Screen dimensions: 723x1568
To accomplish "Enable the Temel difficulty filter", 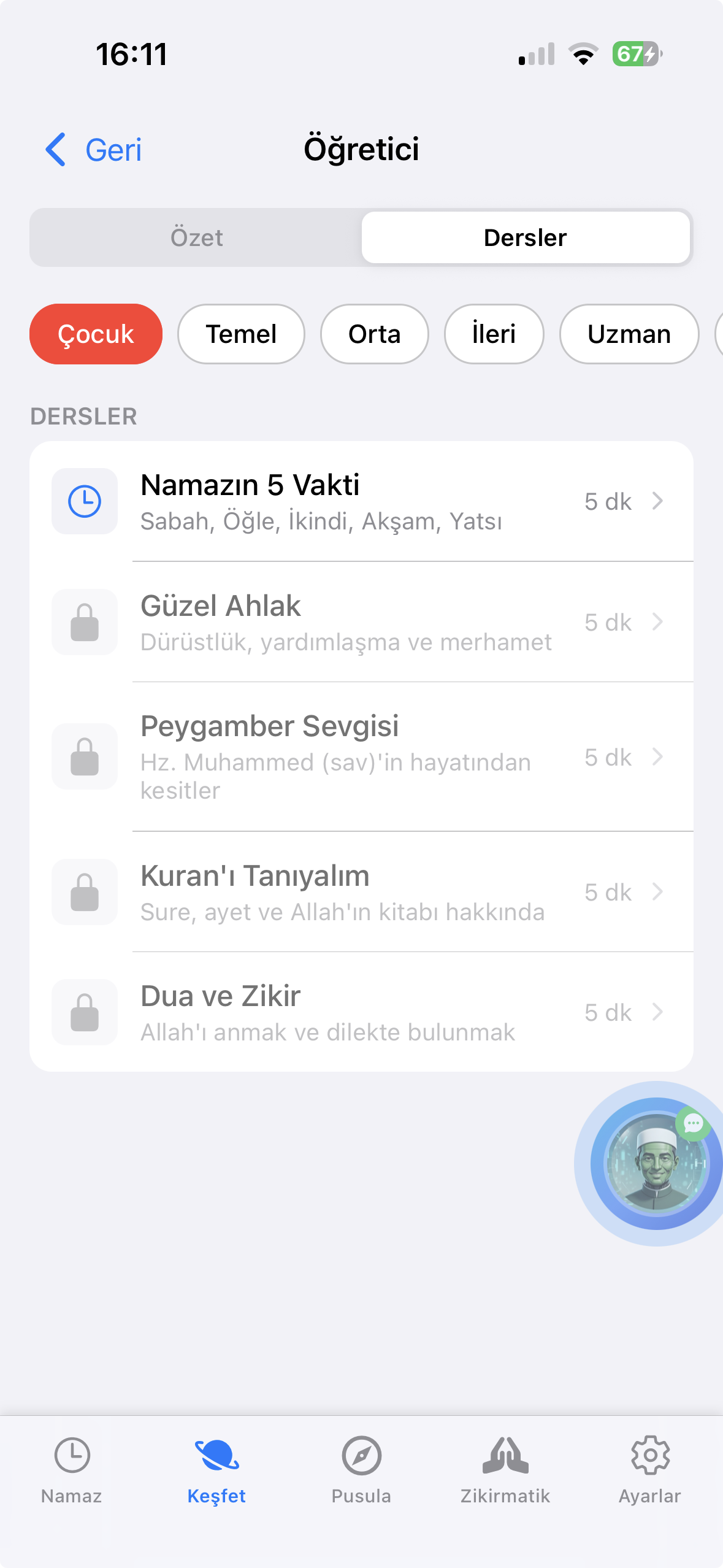I will click(240, 334).
